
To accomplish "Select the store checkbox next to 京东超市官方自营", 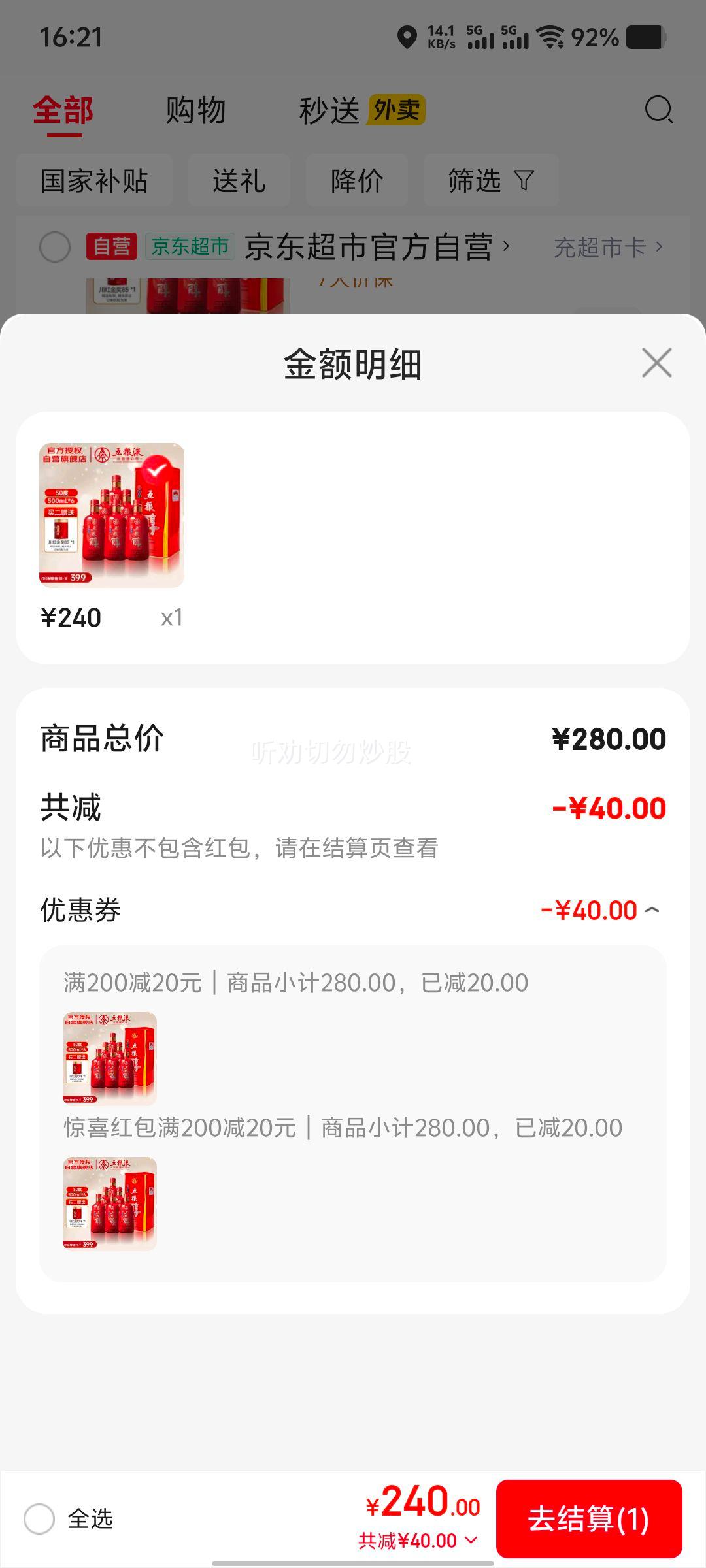I will tap(56, 247).
